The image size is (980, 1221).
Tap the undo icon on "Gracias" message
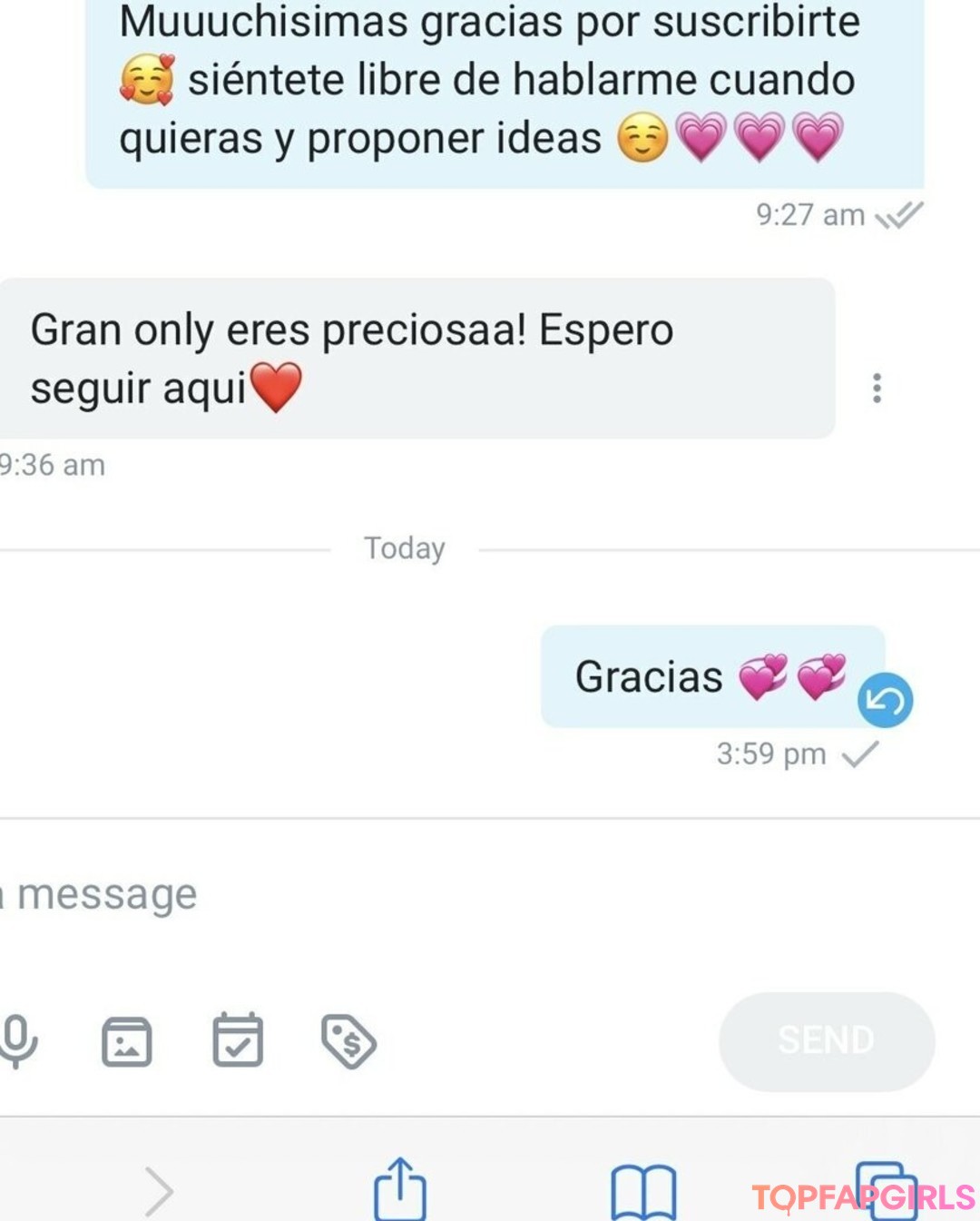[x=885, y=700]
